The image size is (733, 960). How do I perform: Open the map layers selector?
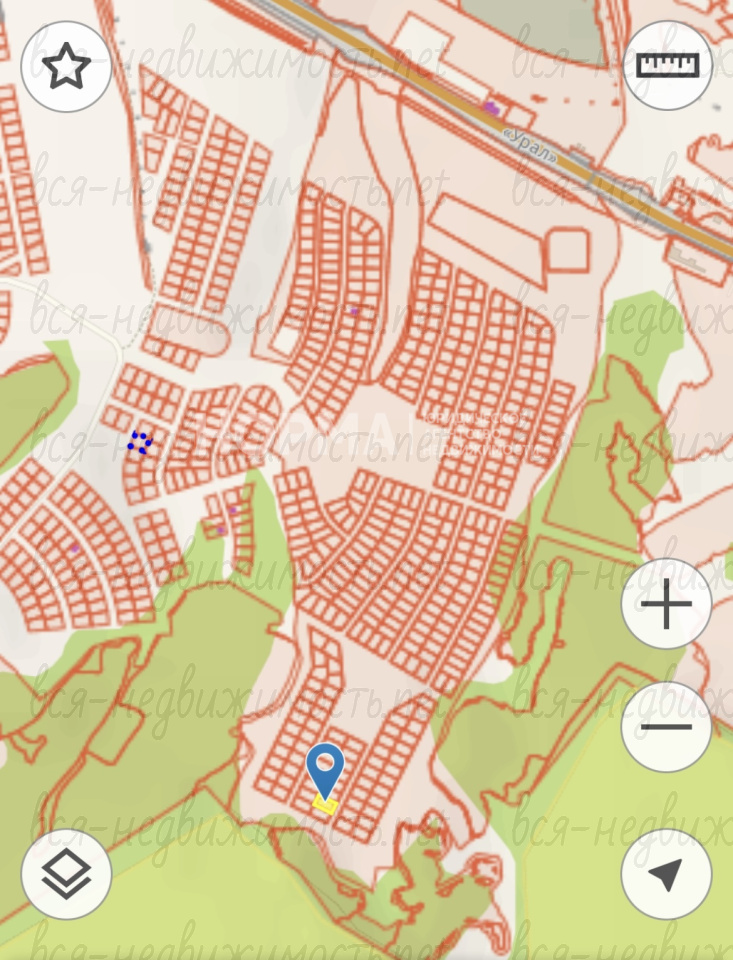tap(66, 874)
